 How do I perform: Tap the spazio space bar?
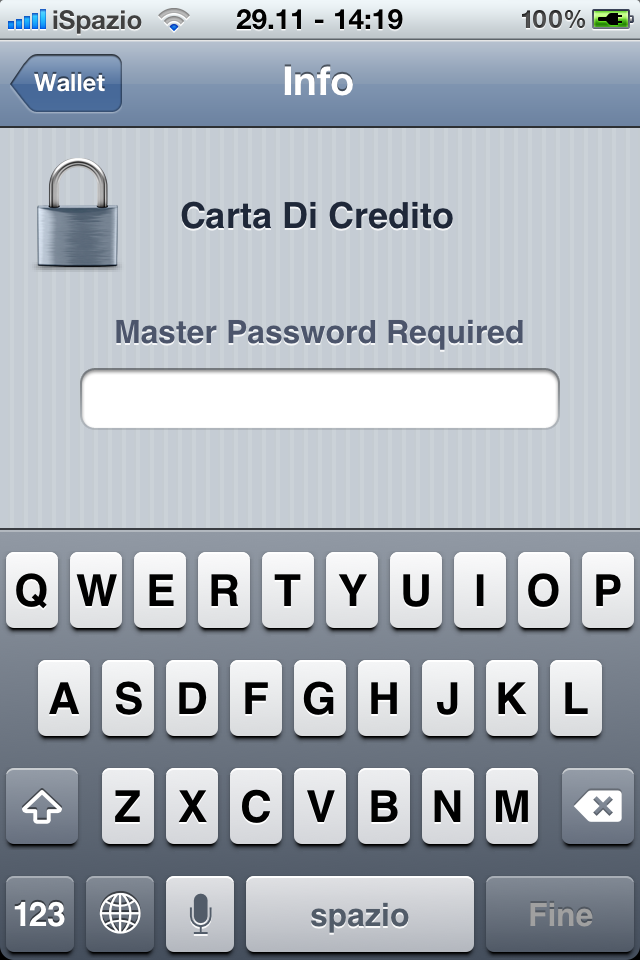click(x=359, y=914)
